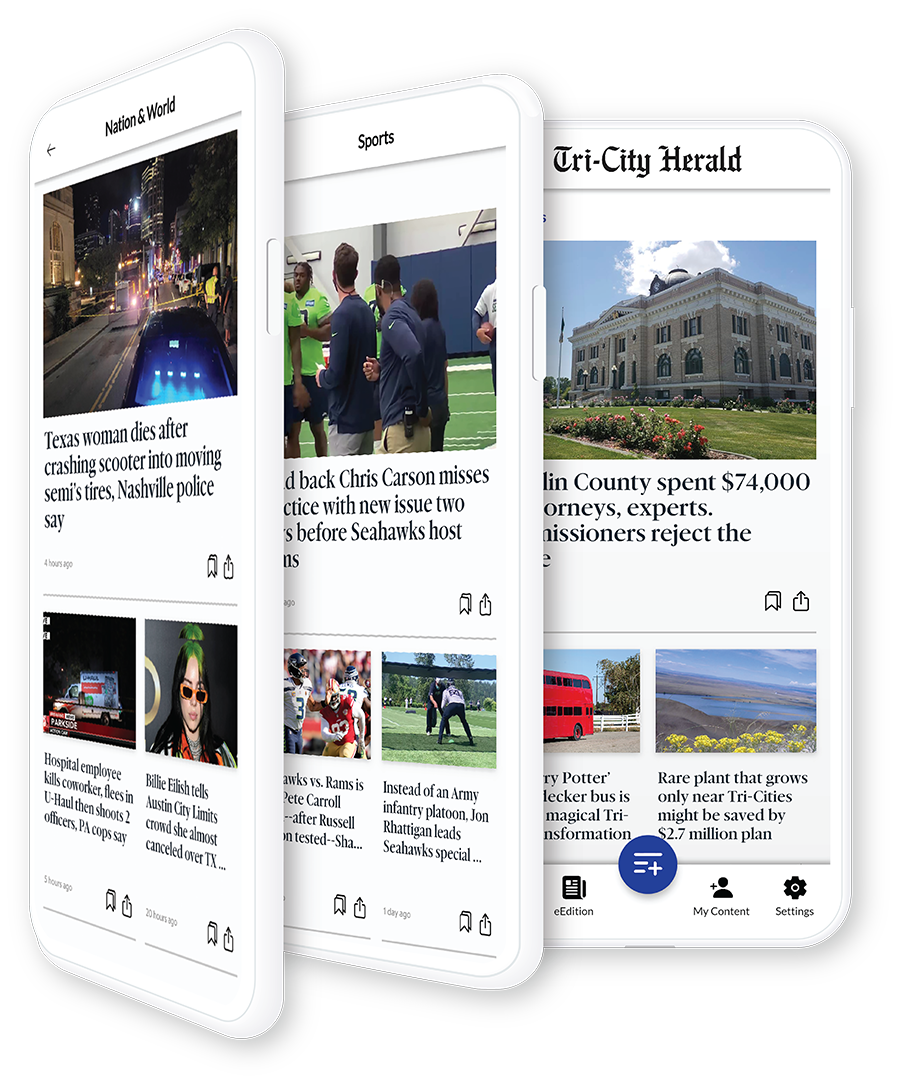Screen dimensions: 900x1084
Task: Bookmark the Franklin County attorneys story
Action: pos(771,601)
